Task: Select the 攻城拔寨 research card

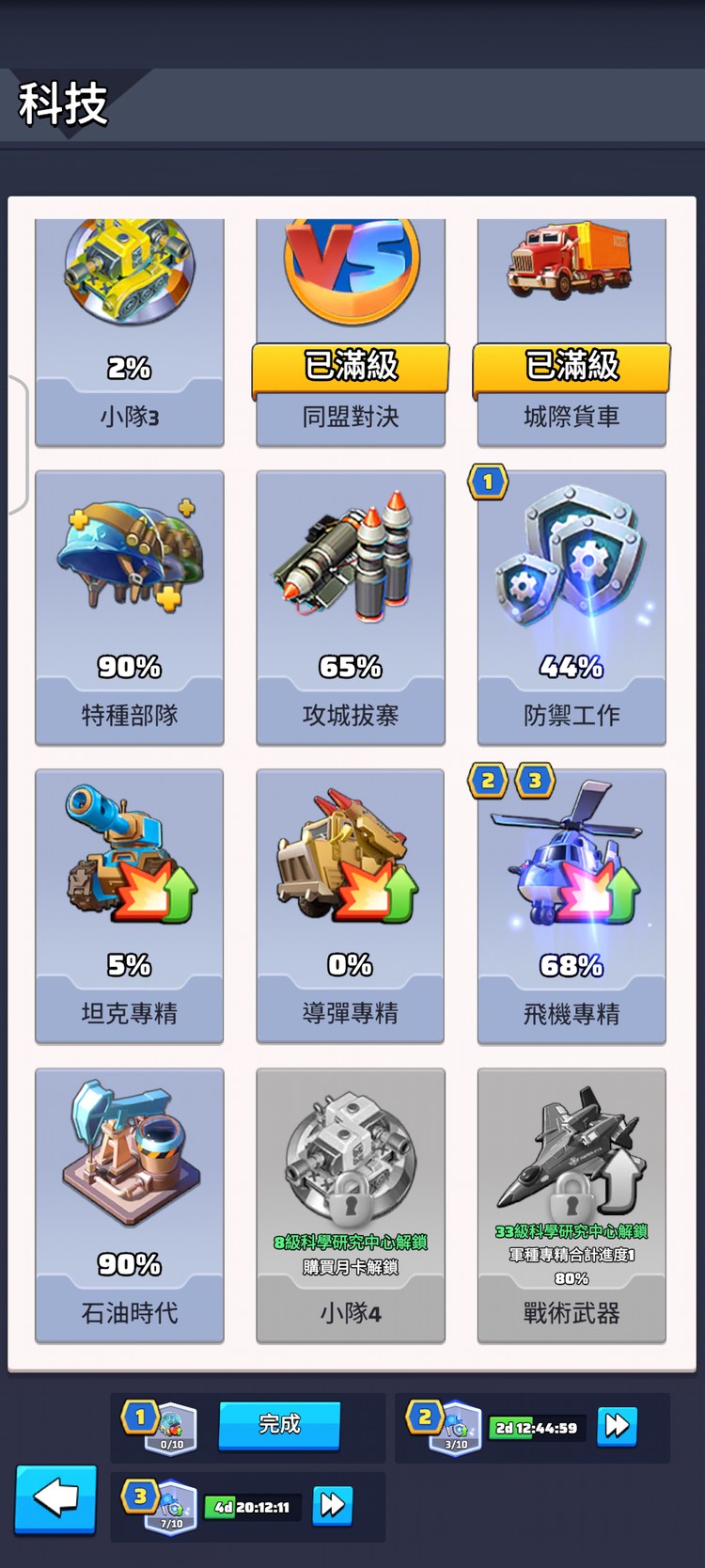Action: pos(351,607)
